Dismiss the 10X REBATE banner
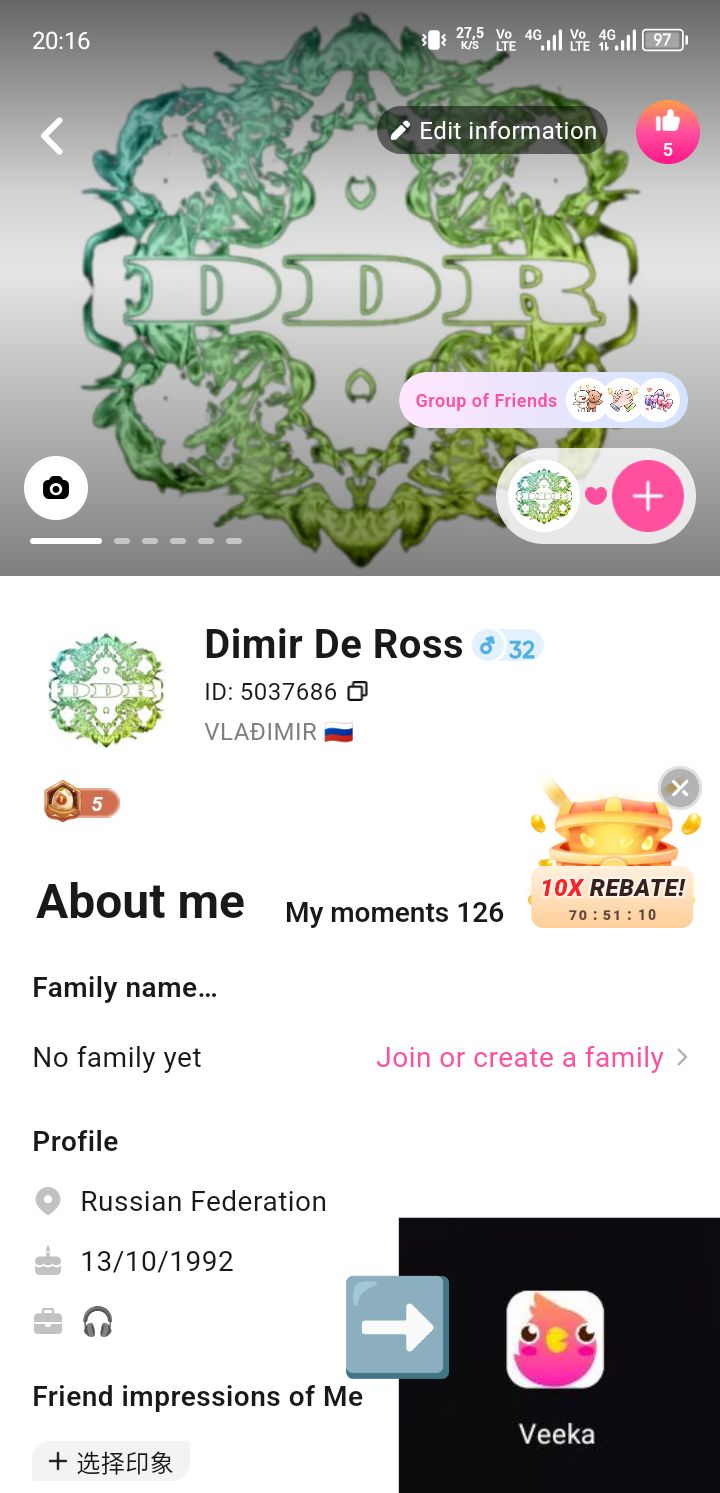 point(680,788)
